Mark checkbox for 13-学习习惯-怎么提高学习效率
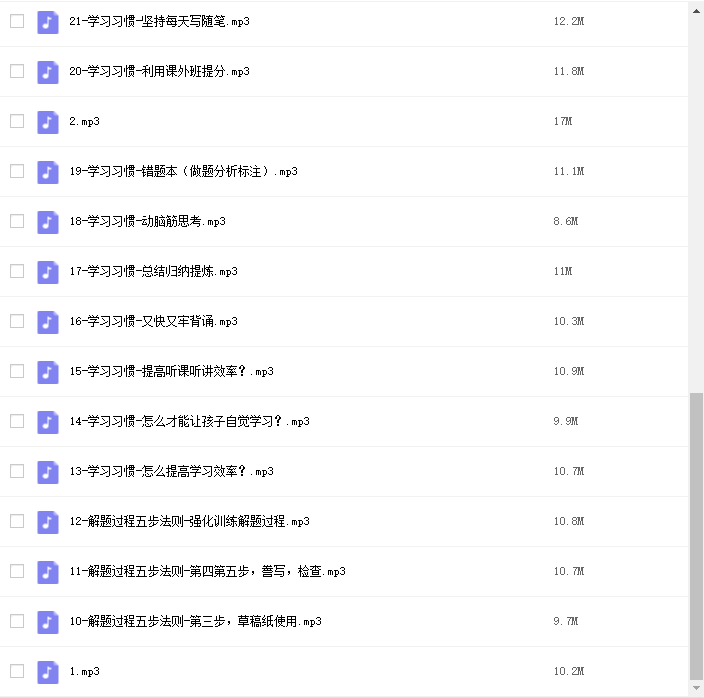 [17, 471]
